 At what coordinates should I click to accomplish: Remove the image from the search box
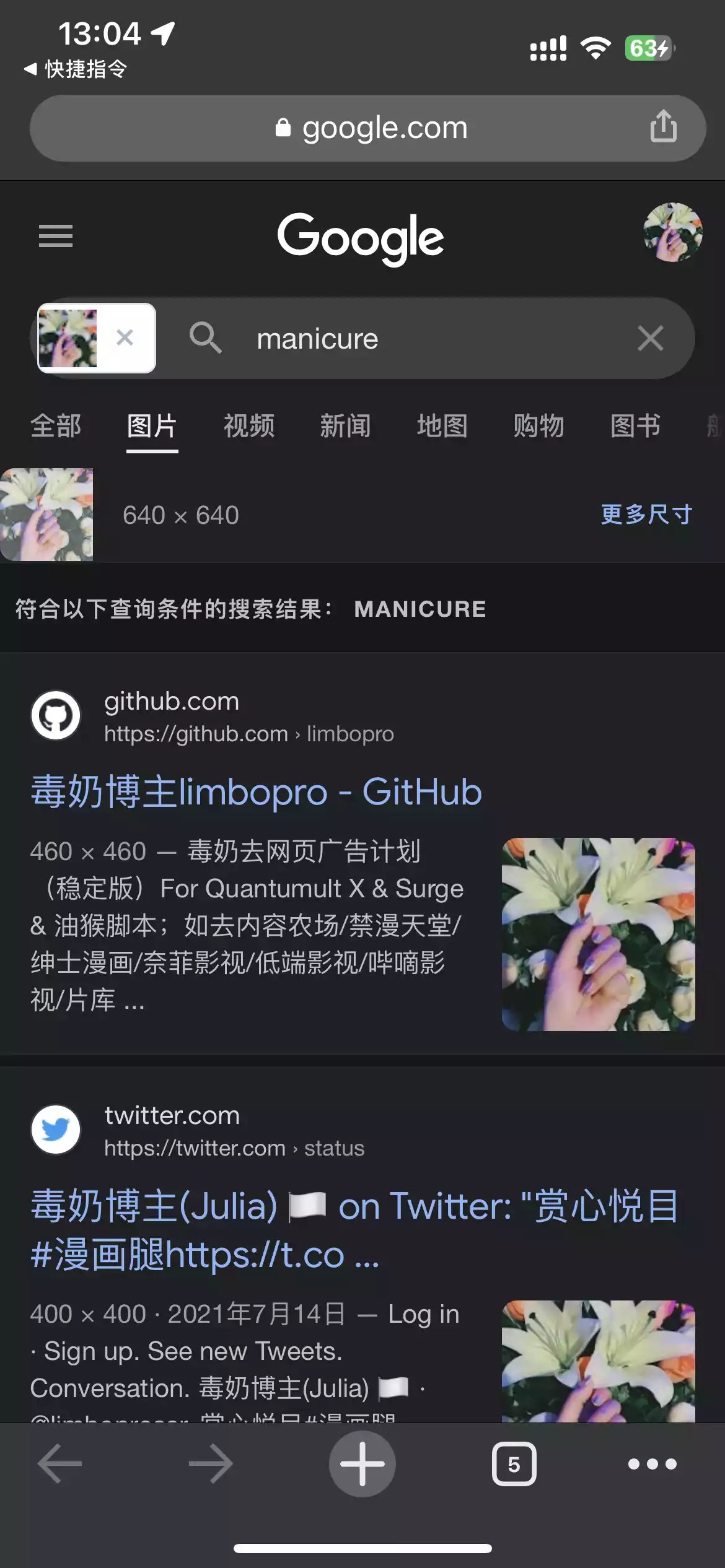click(125, 338)
